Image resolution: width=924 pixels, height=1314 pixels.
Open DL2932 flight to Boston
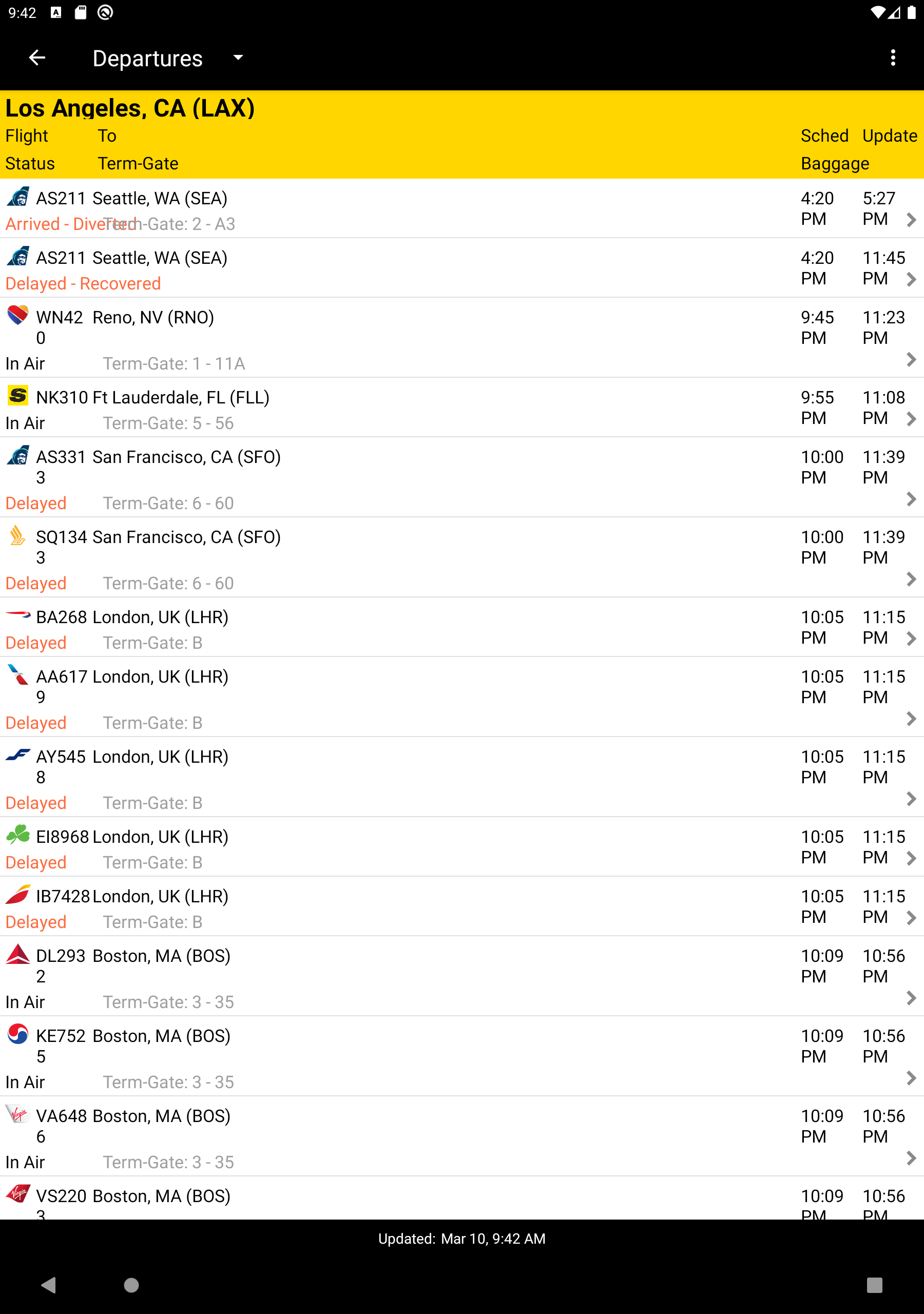461,977
